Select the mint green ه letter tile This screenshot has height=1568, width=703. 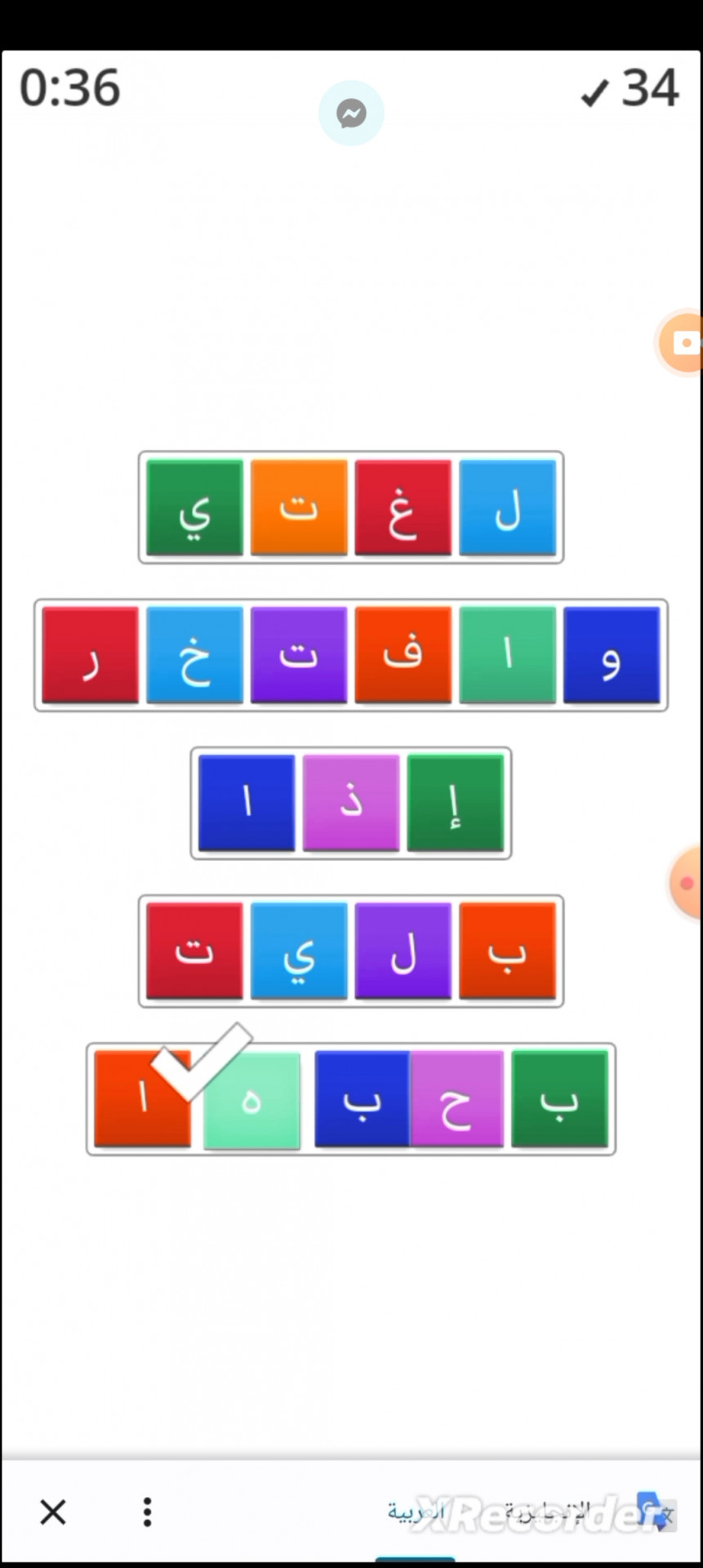251,1102
